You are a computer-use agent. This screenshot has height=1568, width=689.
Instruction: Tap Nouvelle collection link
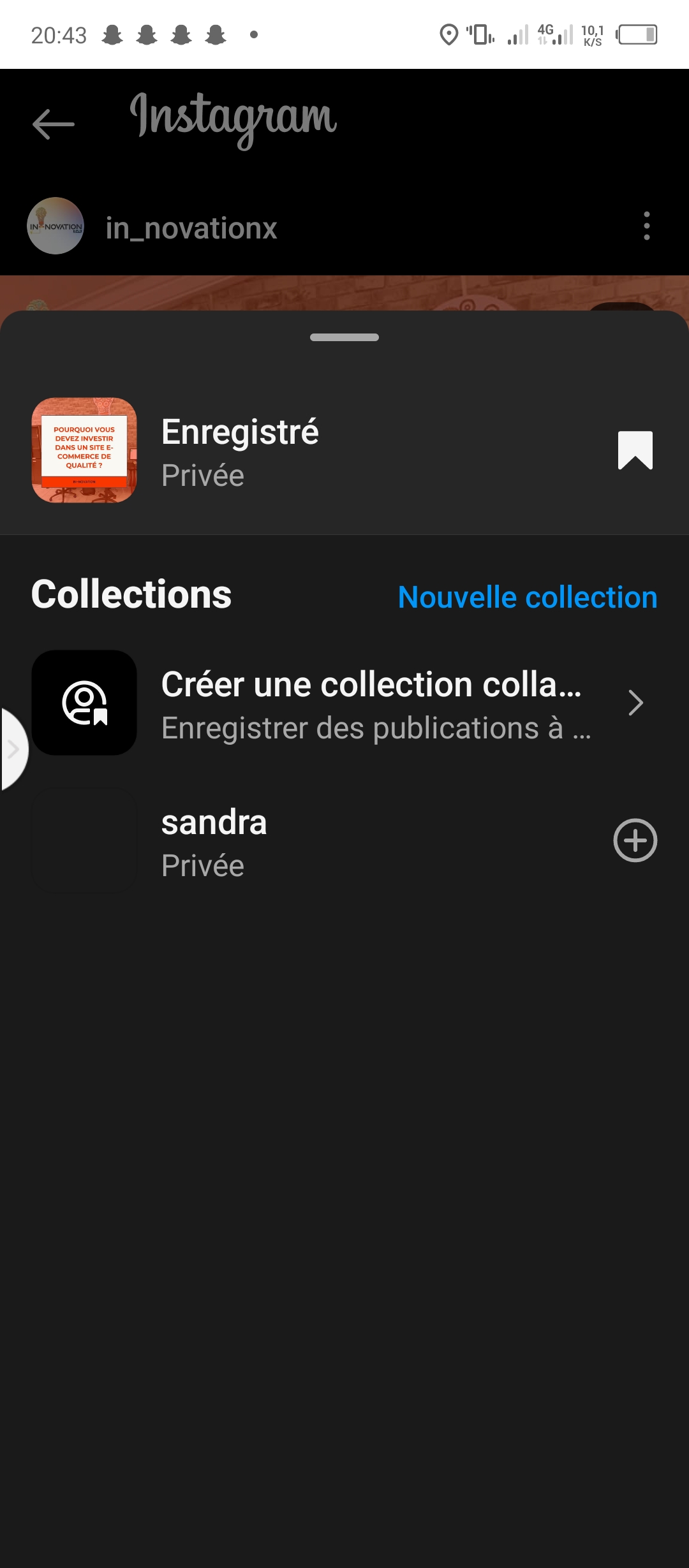tap(528, 597)
